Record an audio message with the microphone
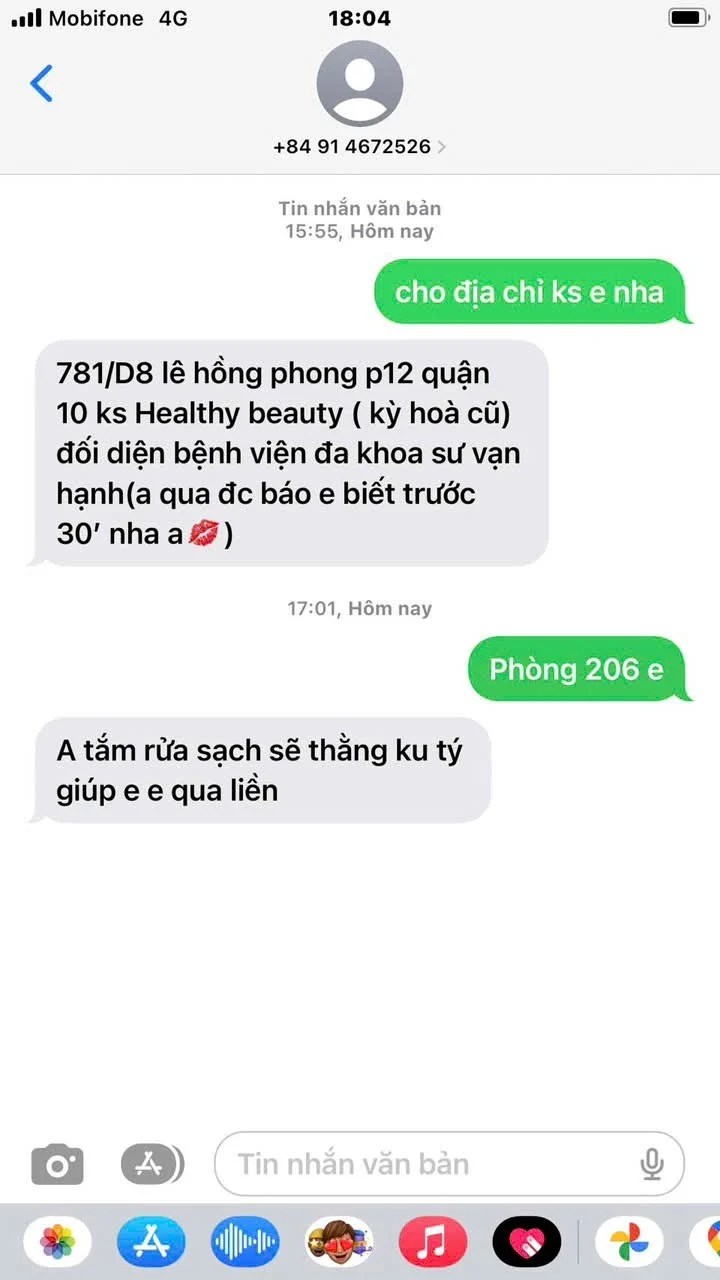Viewport: 720px width, 1280px height. 652,1164
